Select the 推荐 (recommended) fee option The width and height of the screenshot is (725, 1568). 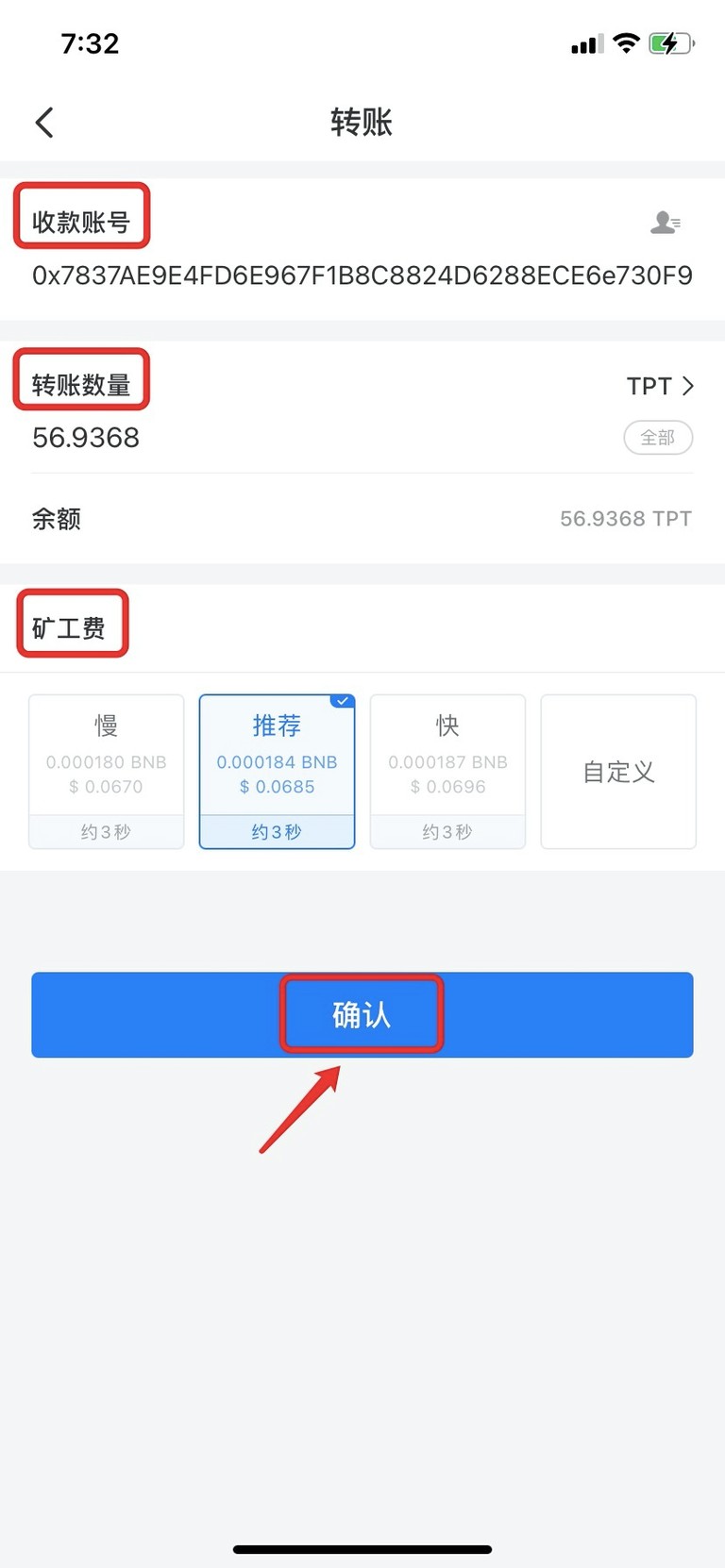(x=277, y=771)
